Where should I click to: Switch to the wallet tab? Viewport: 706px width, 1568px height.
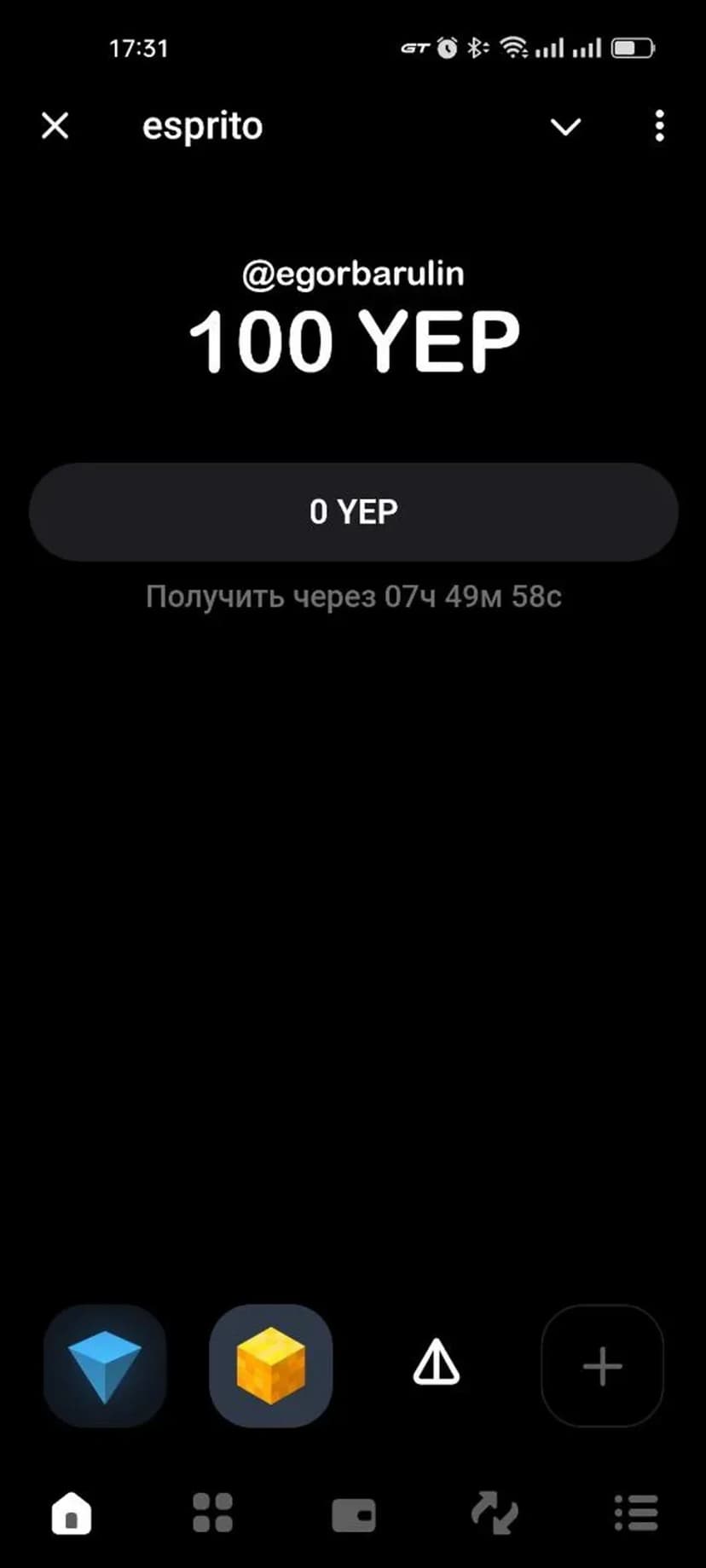[353, 1515]
